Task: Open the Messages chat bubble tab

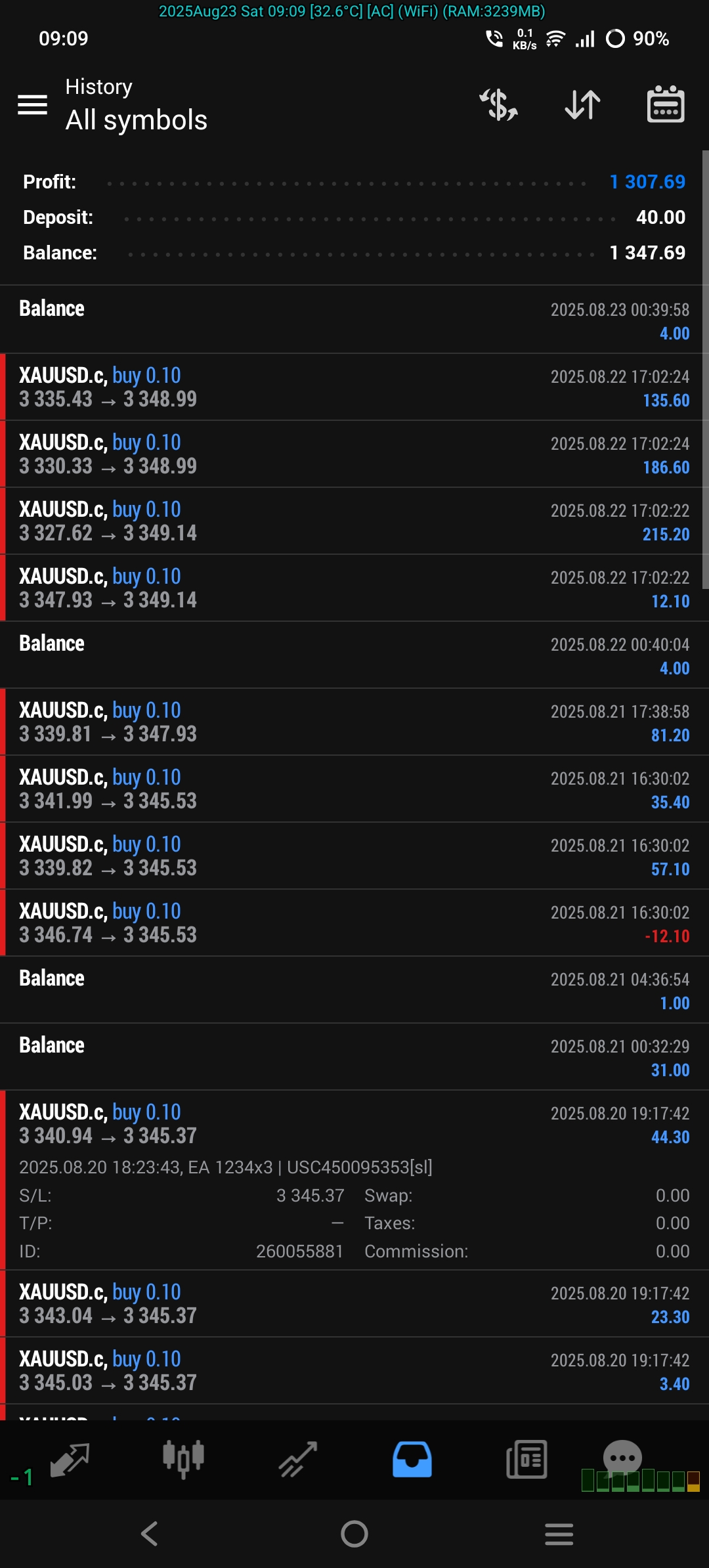Action: coord(622,1459)
